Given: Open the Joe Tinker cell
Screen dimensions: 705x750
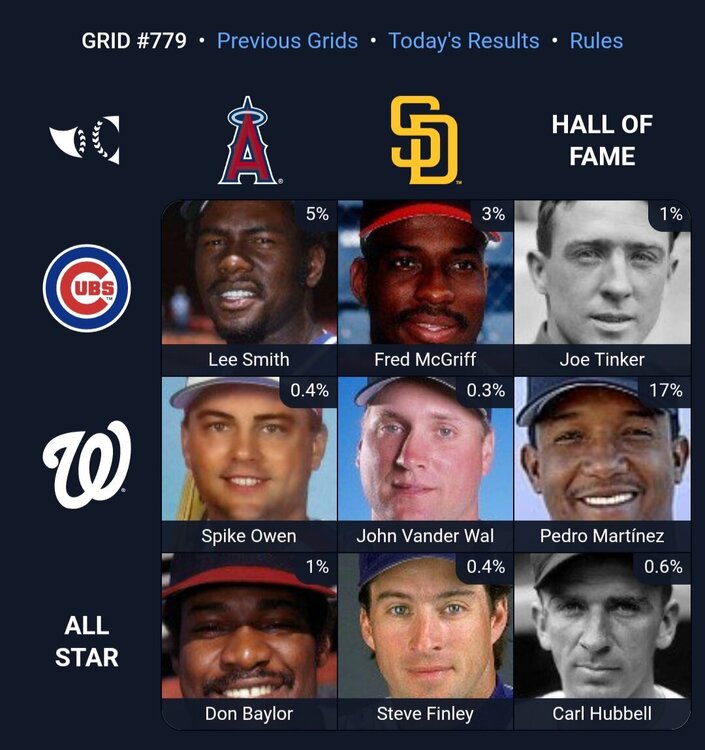Looking at the screenshot, I should pyautogui.click(x=602, y=288).
